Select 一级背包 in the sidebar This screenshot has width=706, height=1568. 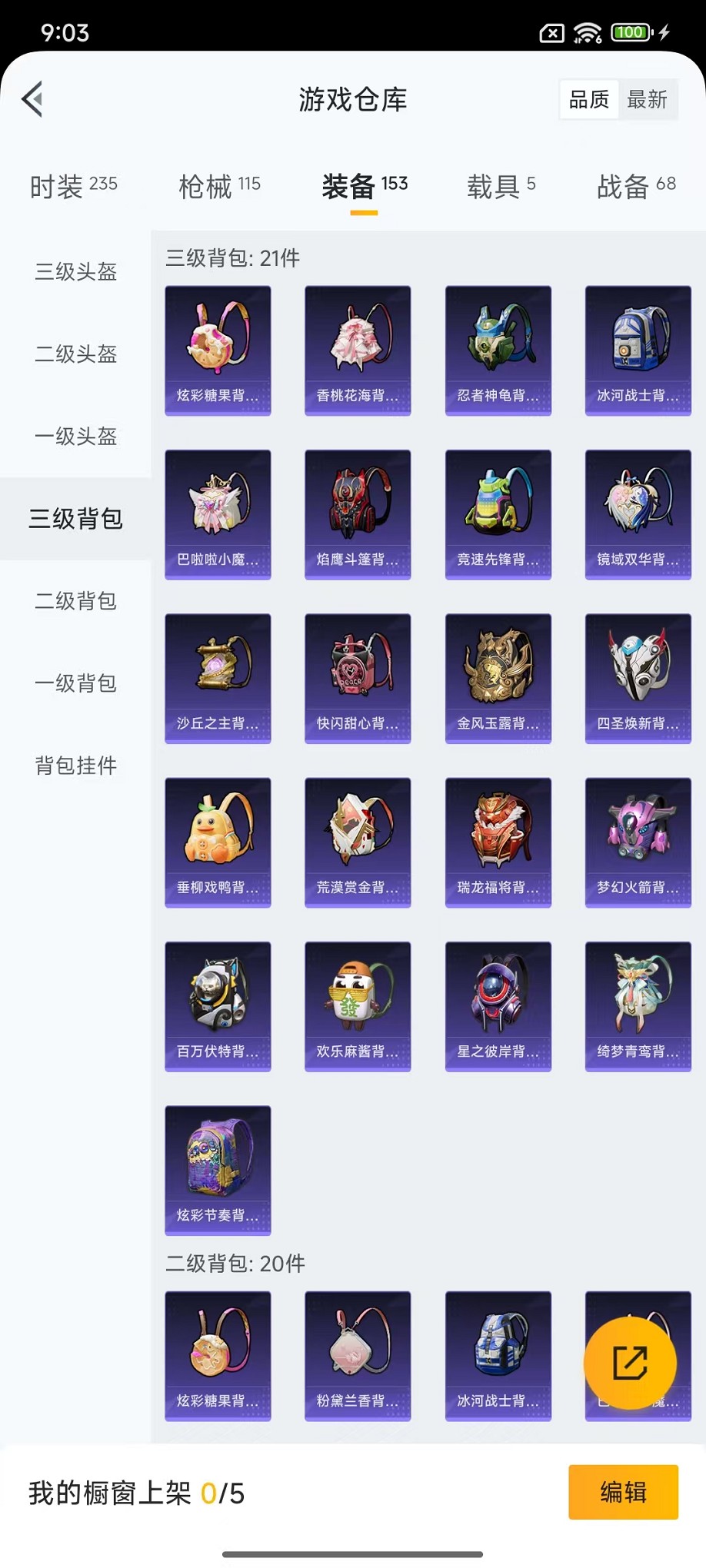click(75, 683)
